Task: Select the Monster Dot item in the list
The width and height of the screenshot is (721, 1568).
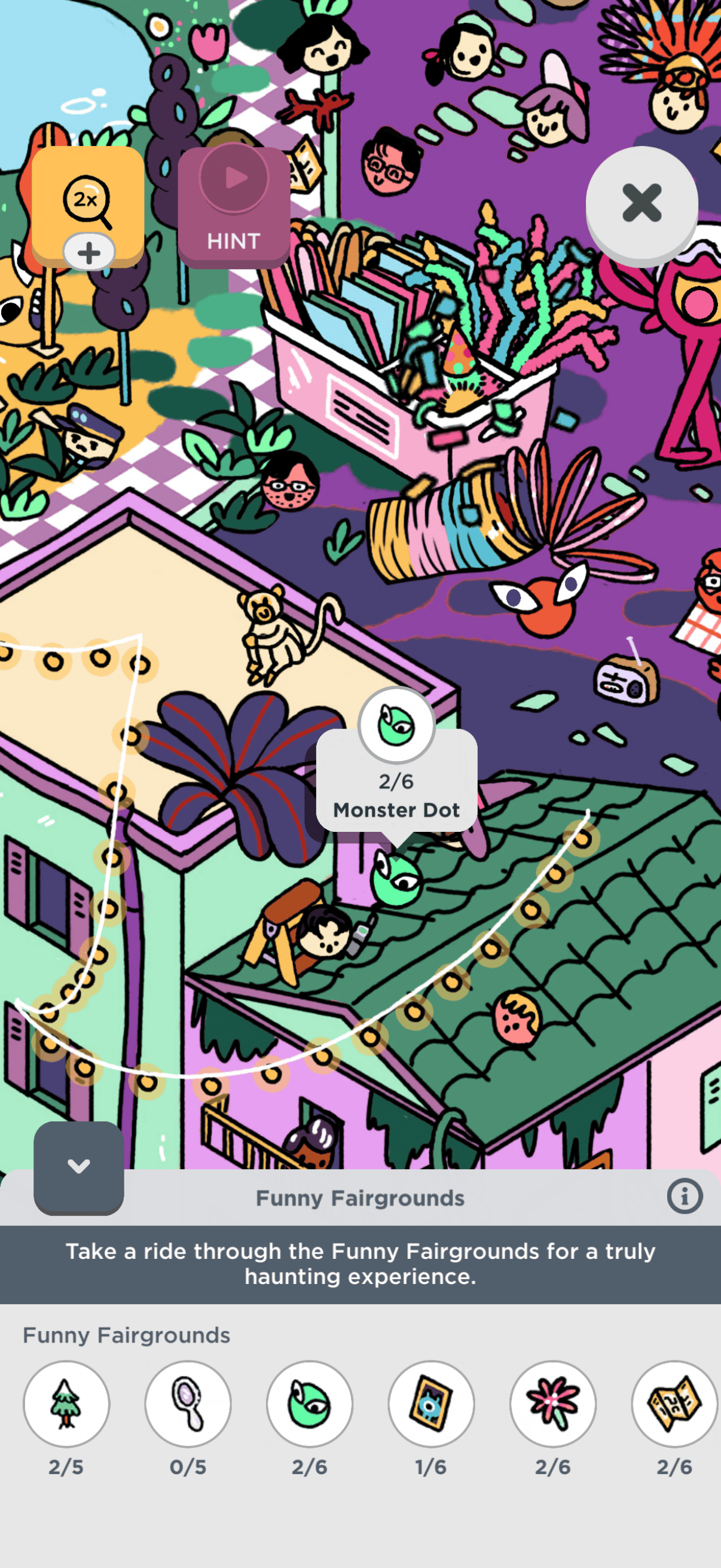Action: 310,1404
